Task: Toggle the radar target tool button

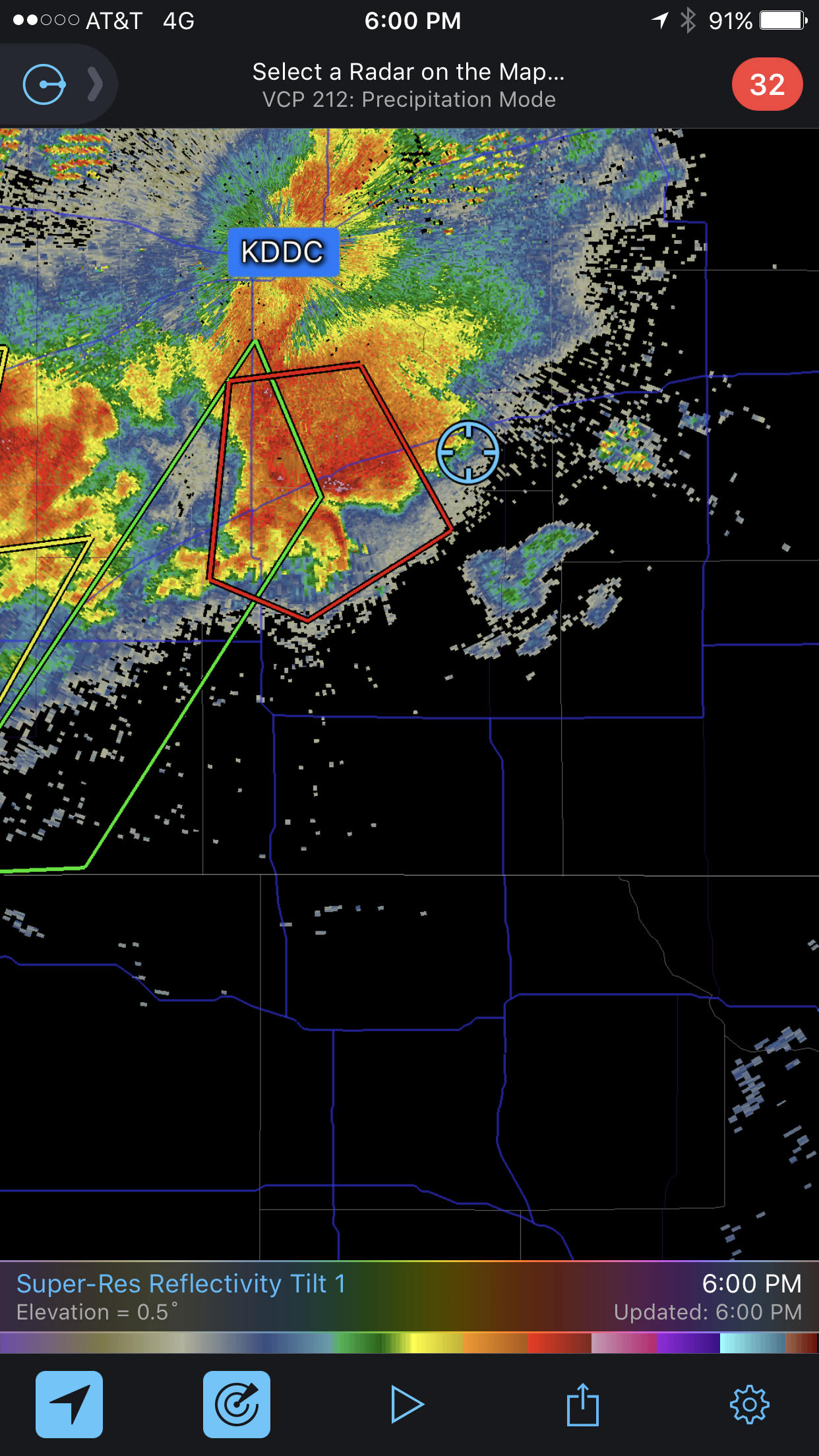Action: tap(237, 1404)
